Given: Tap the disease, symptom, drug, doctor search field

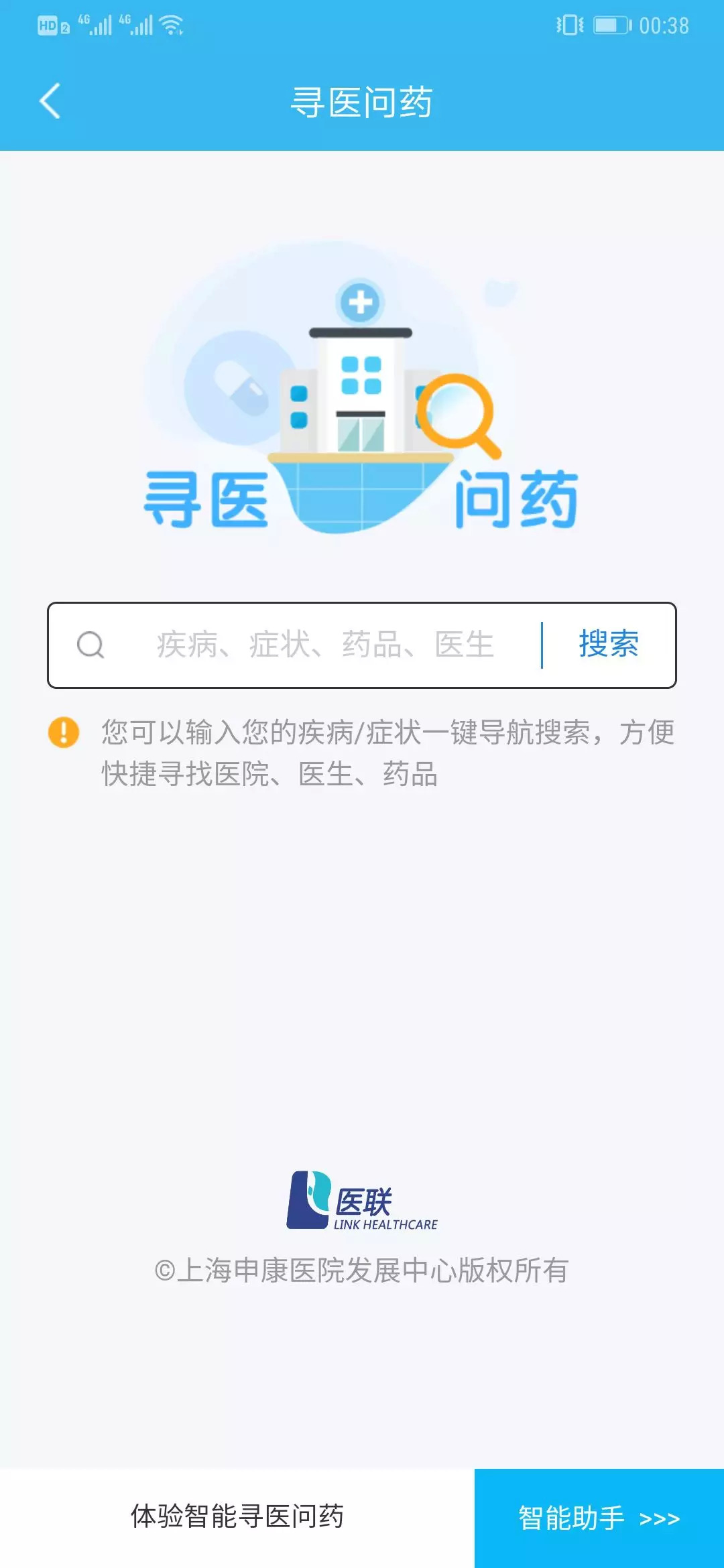Looking at the screenshot, I should pos(325,645).
